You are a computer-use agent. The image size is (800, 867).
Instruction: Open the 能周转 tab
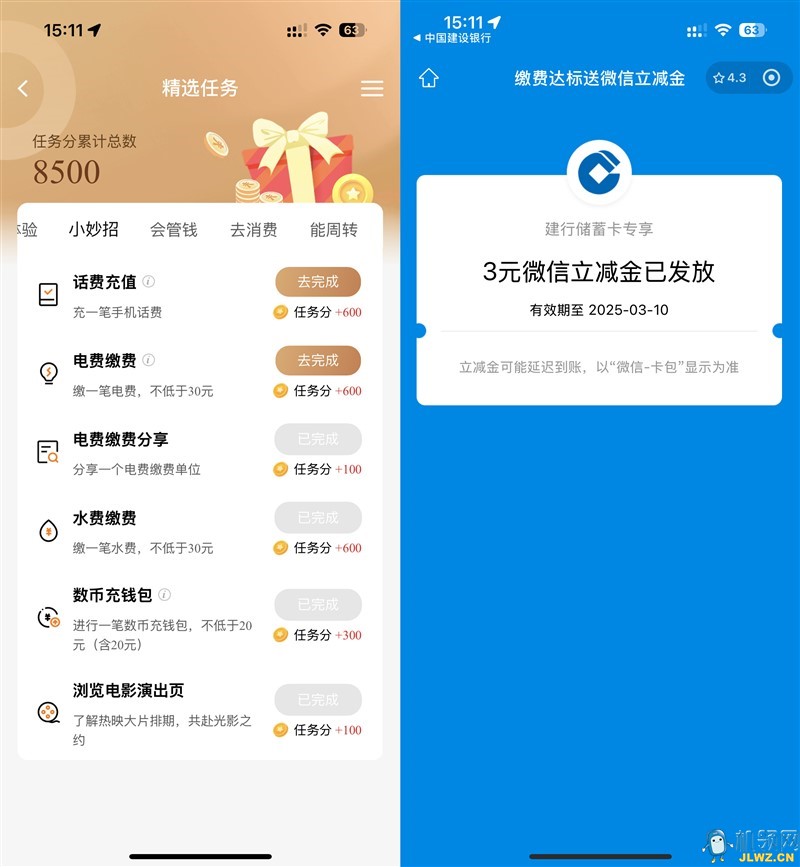(333, 230)
